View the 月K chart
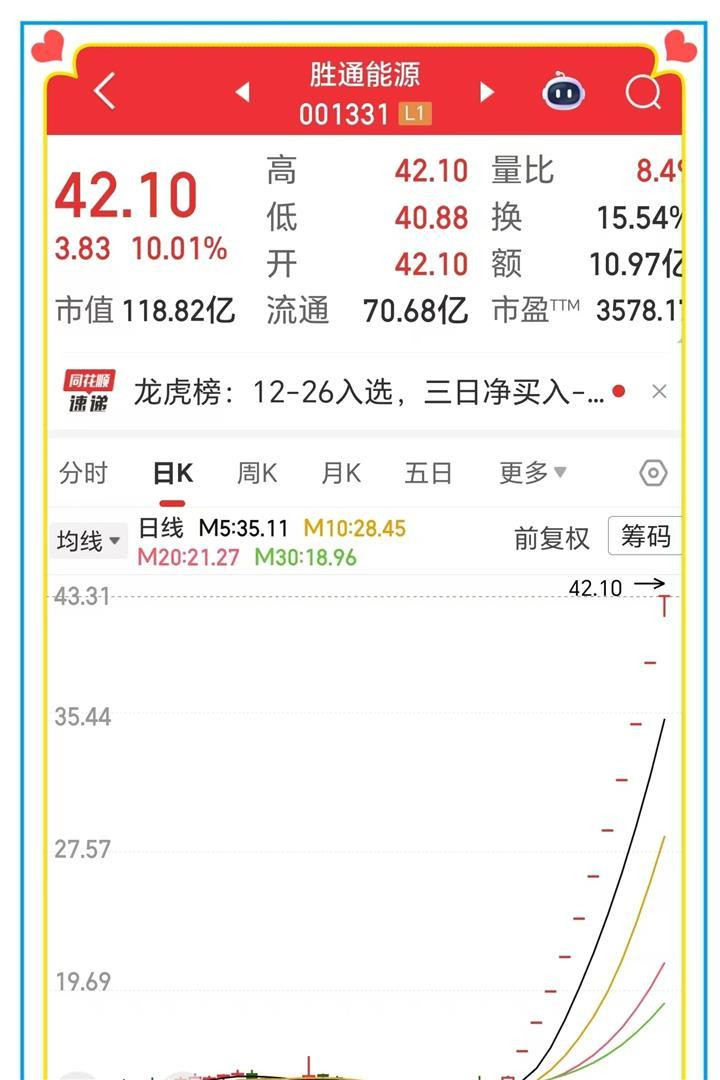 click(x=341, y=473)
